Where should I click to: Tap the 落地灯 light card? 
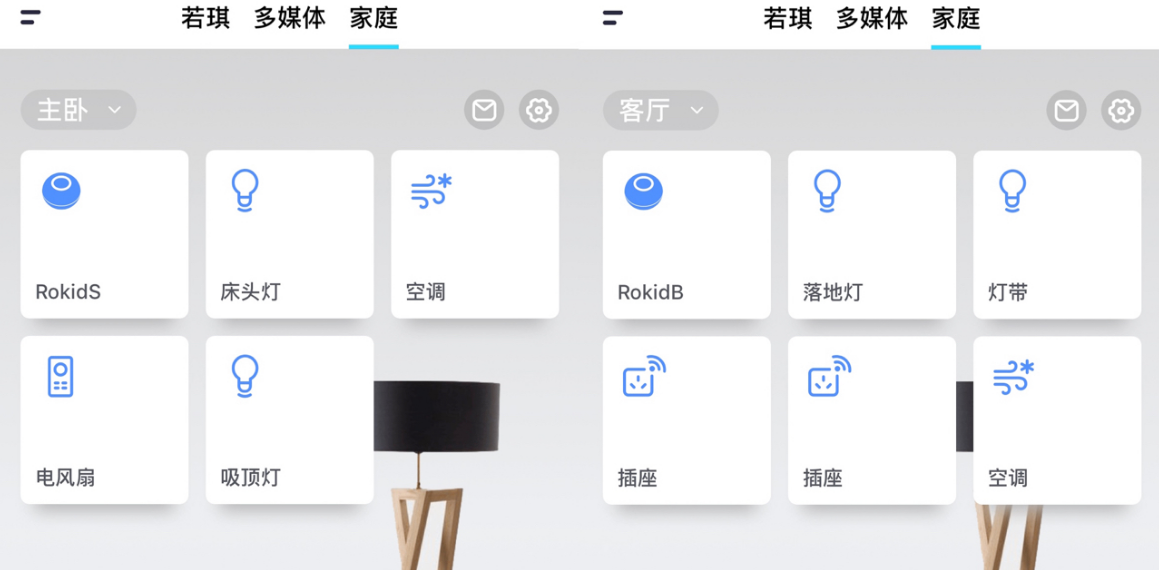point(871,235)
